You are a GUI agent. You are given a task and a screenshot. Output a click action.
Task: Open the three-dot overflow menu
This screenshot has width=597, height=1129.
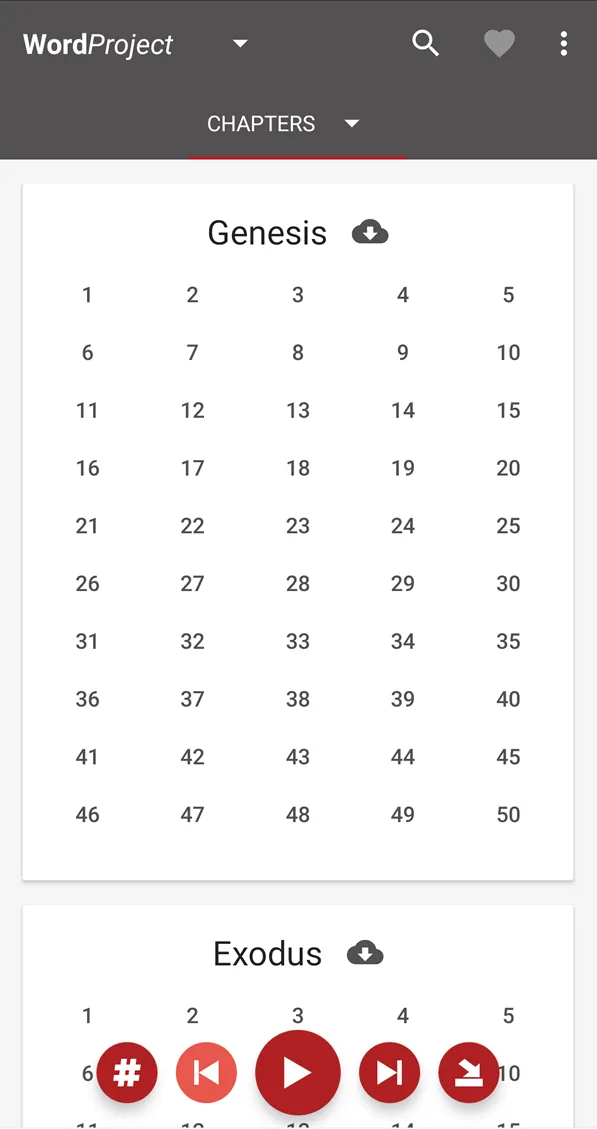564,44
